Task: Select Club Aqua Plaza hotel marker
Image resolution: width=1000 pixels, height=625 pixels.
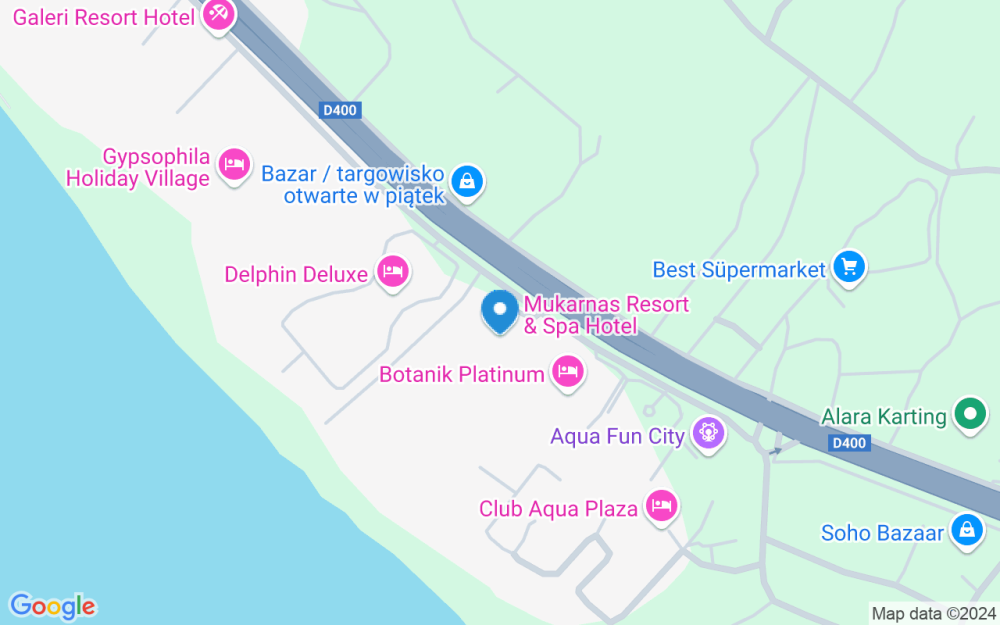Action: tap(661, 505)
